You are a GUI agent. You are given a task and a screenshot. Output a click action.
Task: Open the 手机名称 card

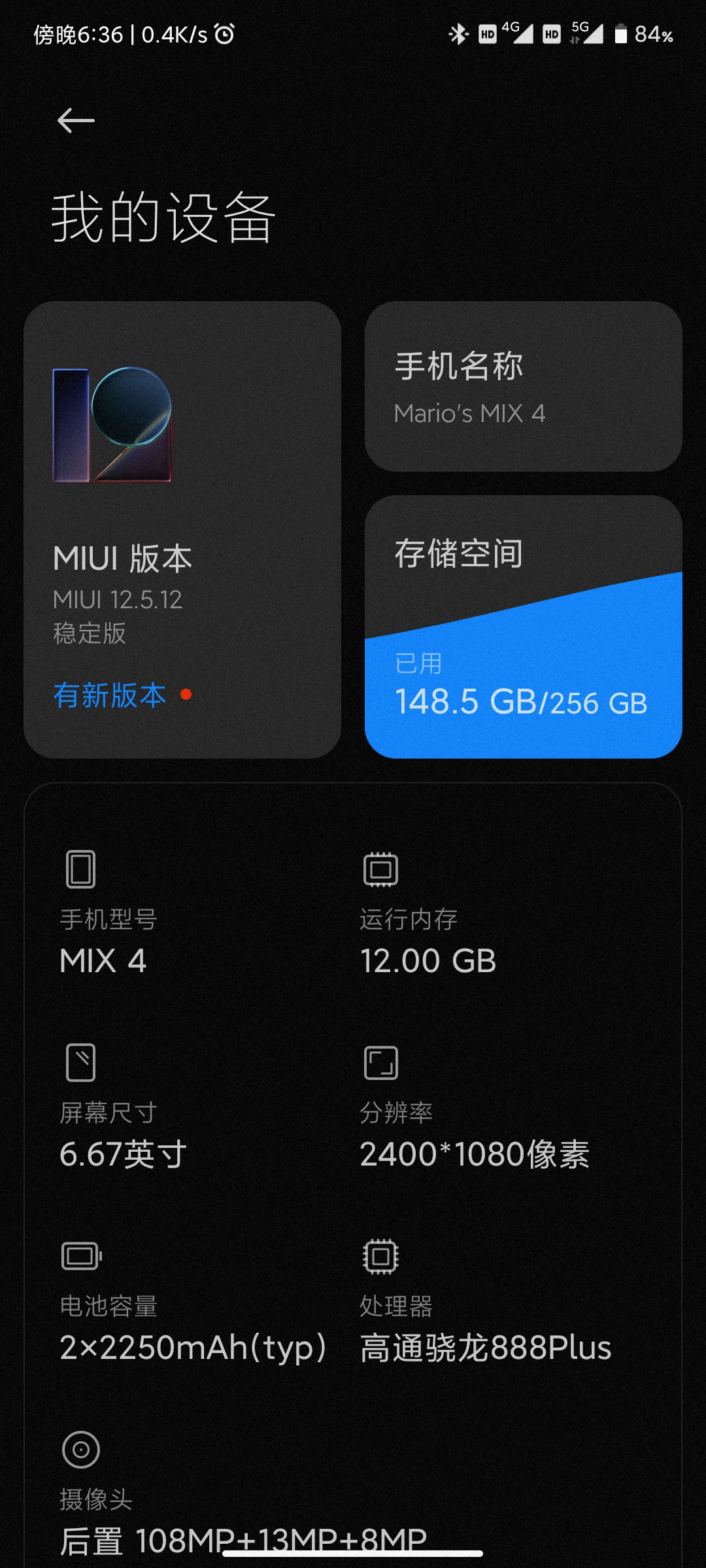(523, 386)
